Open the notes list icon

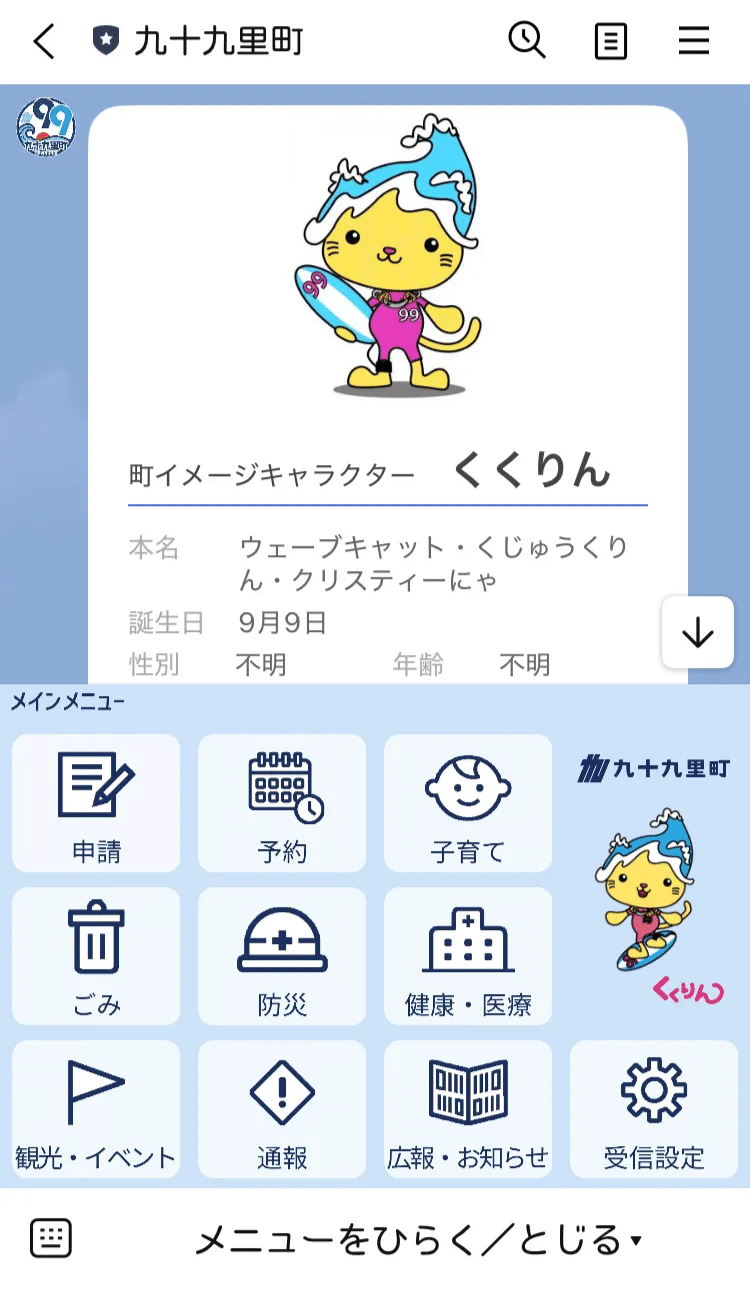pos(610,42)
